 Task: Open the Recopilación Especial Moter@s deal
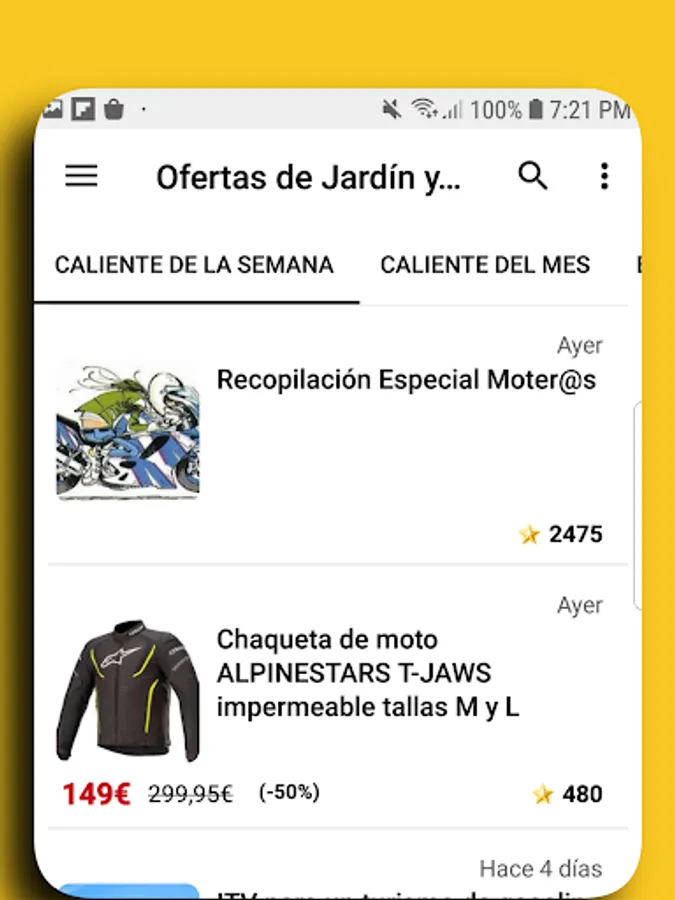coord(406,380)
